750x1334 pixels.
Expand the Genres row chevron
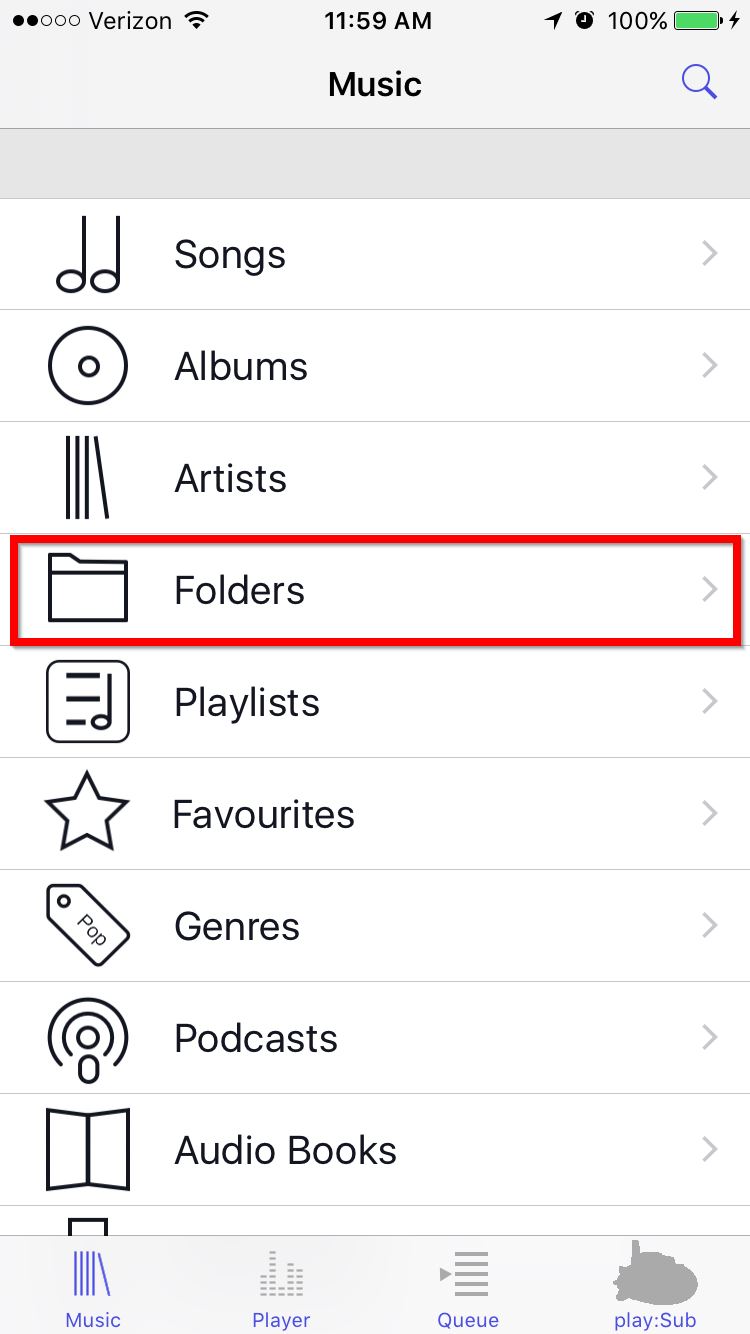(710, 925)
